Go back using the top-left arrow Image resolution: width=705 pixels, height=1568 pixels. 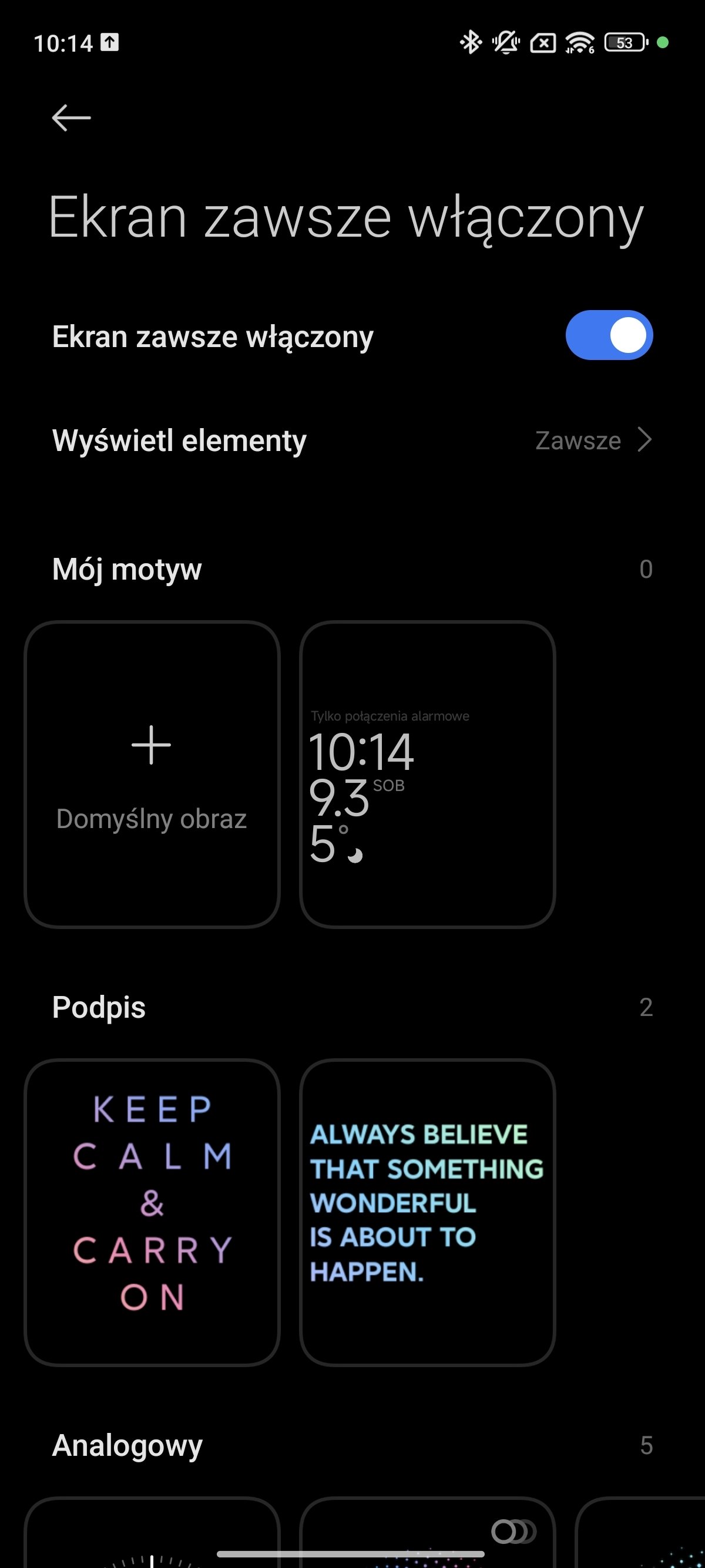click(x=71, y=117)
